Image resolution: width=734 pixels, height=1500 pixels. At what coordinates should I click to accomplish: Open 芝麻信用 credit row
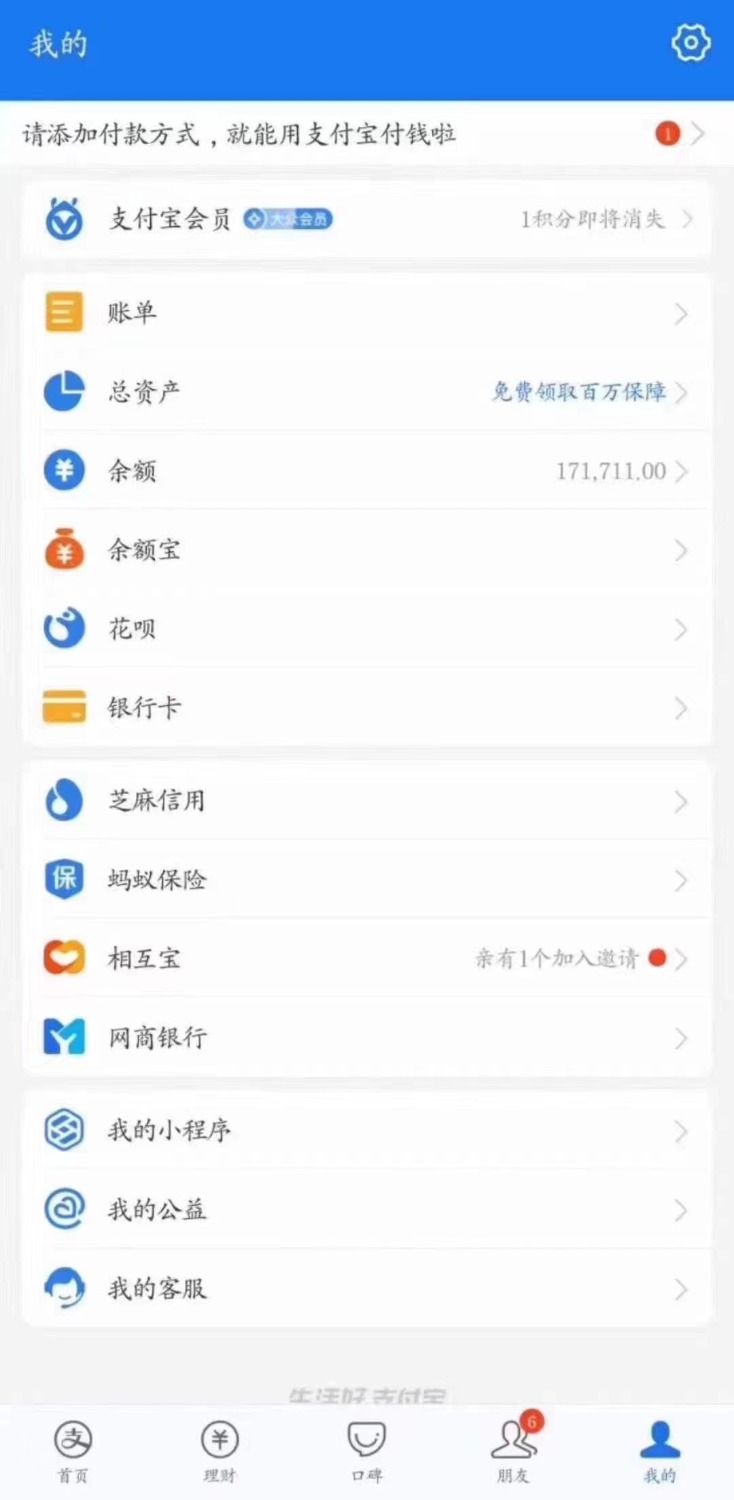[366, 801]
